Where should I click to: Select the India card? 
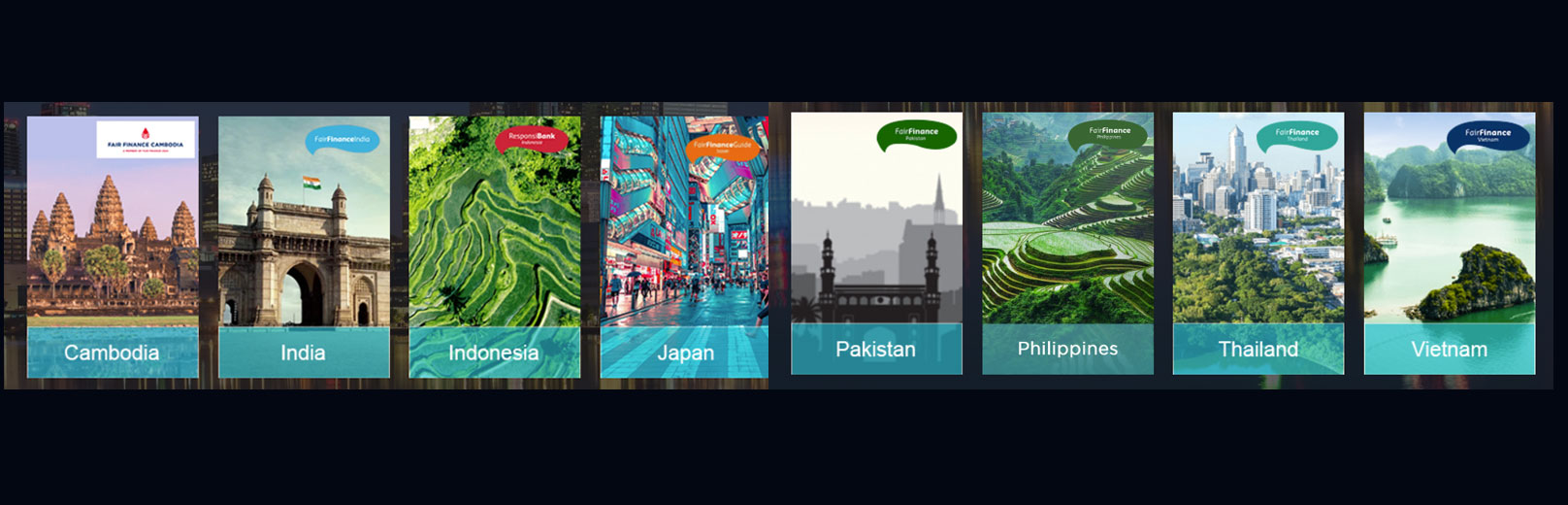(x=304, y=247)
